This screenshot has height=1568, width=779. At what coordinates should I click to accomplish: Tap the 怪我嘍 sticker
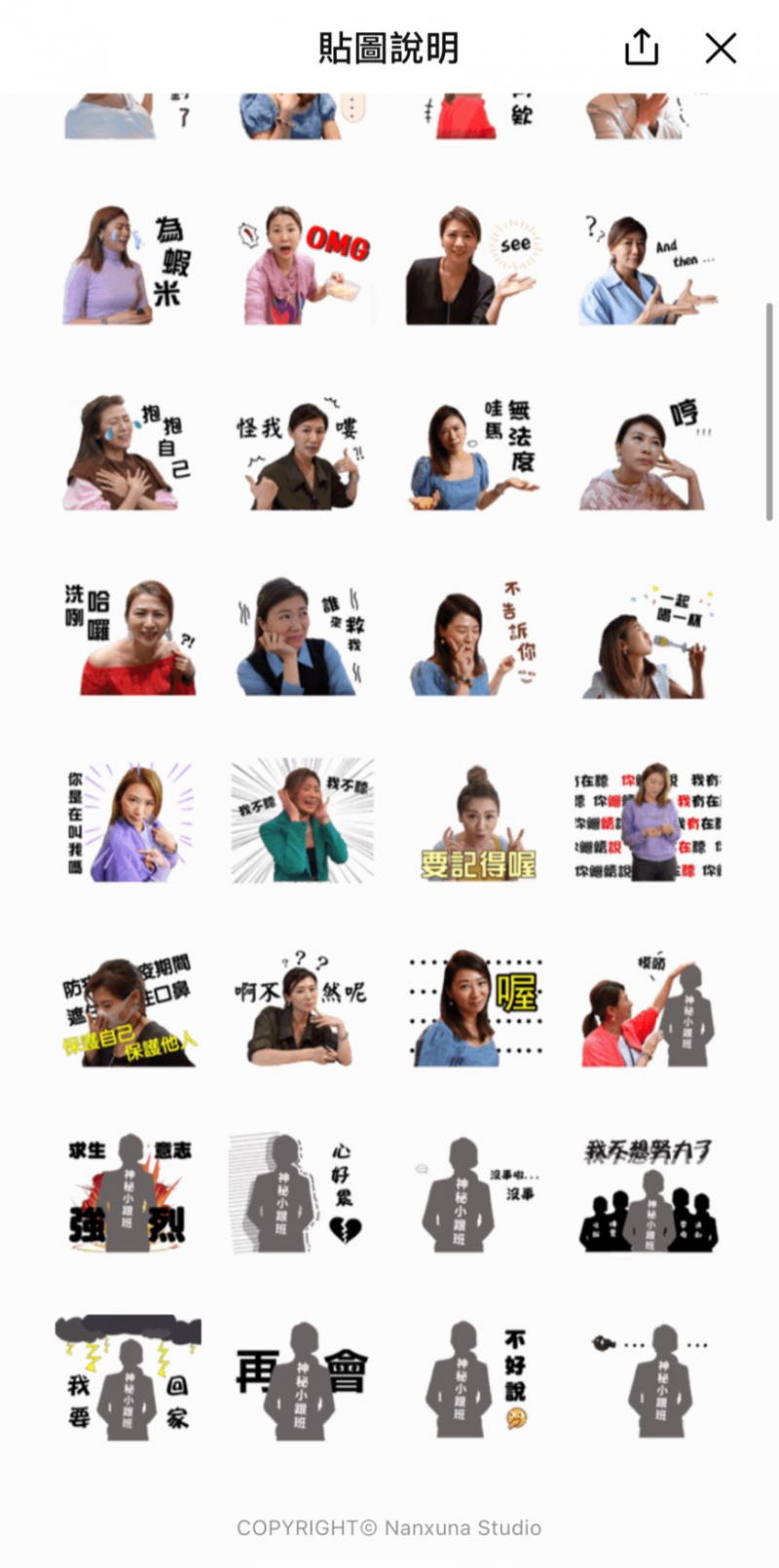[302, 452]
